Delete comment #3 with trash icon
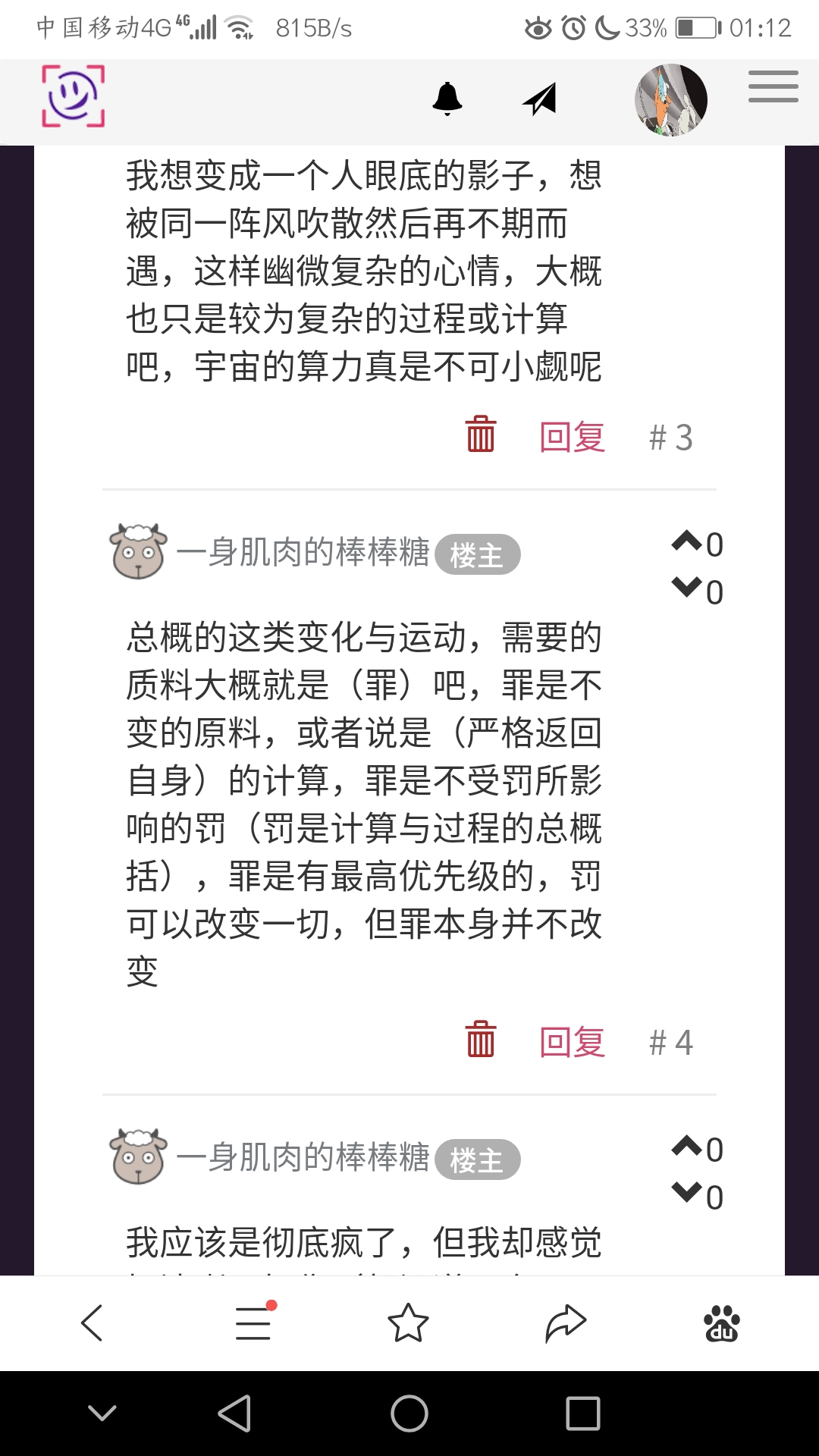This screenshot has height=1456, width=819. click(x=481, y=435)
